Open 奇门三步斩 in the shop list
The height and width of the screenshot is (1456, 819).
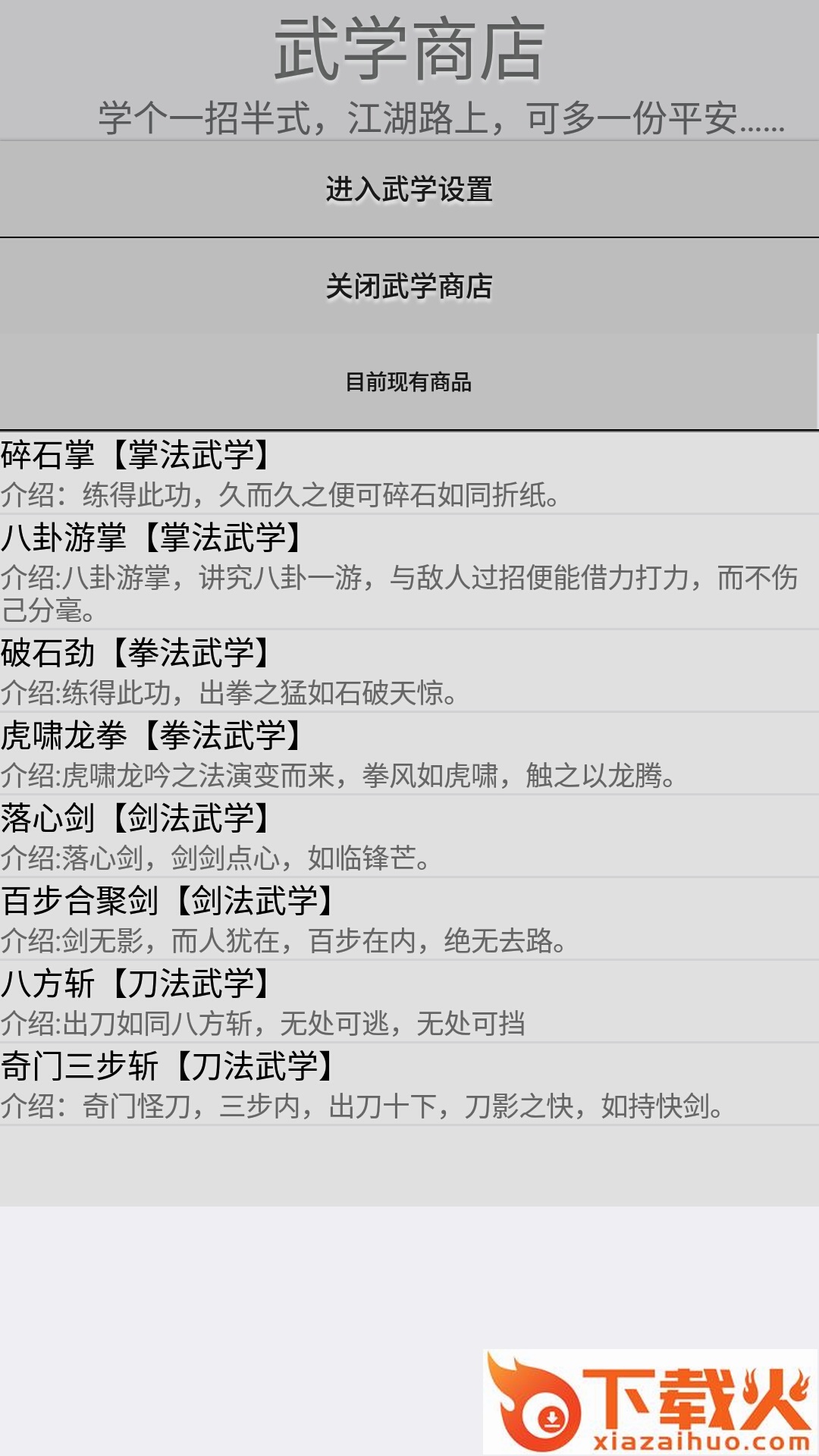[x=409, y=1084]
